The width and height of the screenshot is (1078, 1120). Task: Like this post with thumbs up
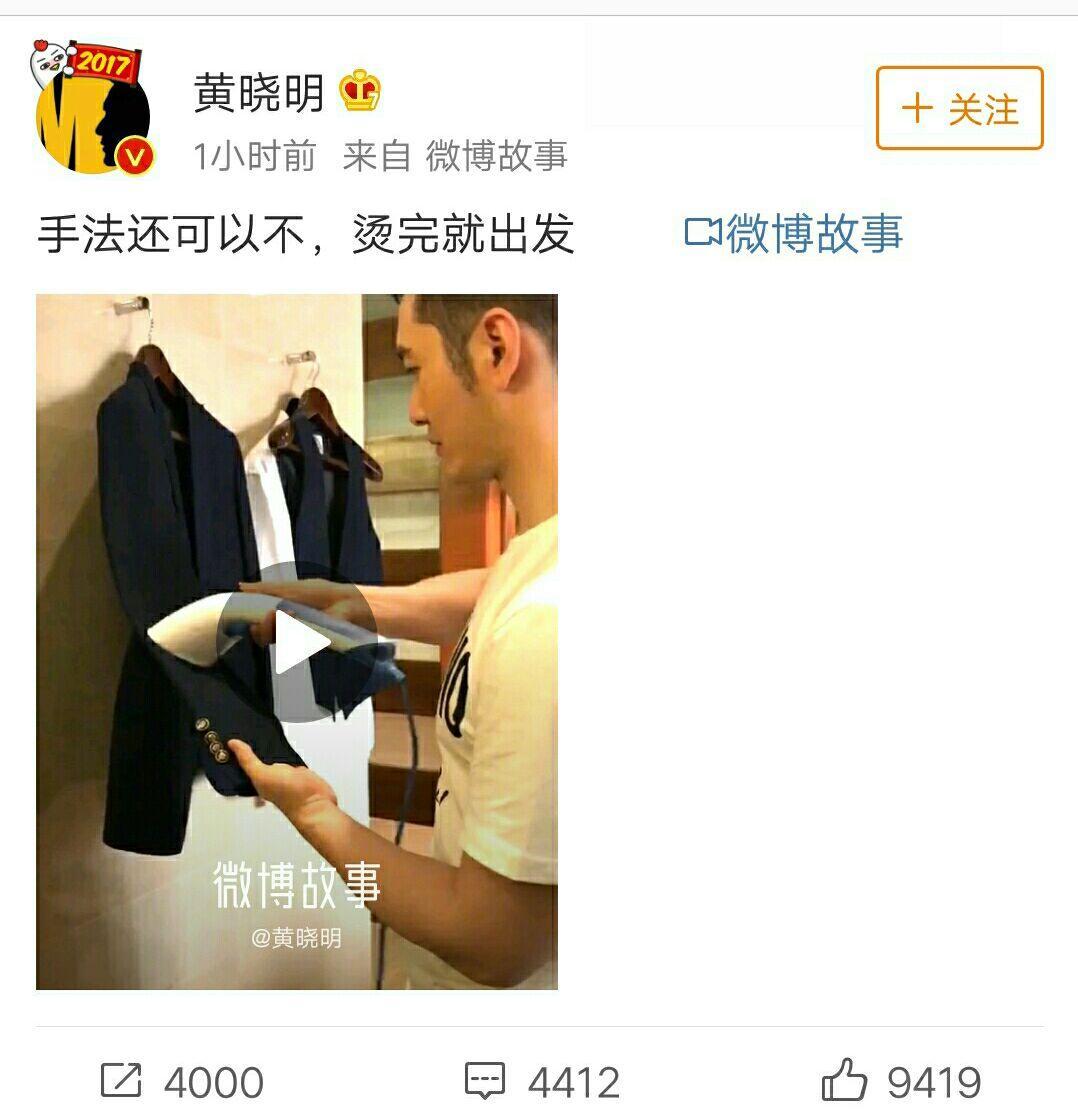(x=900, y=1081)
